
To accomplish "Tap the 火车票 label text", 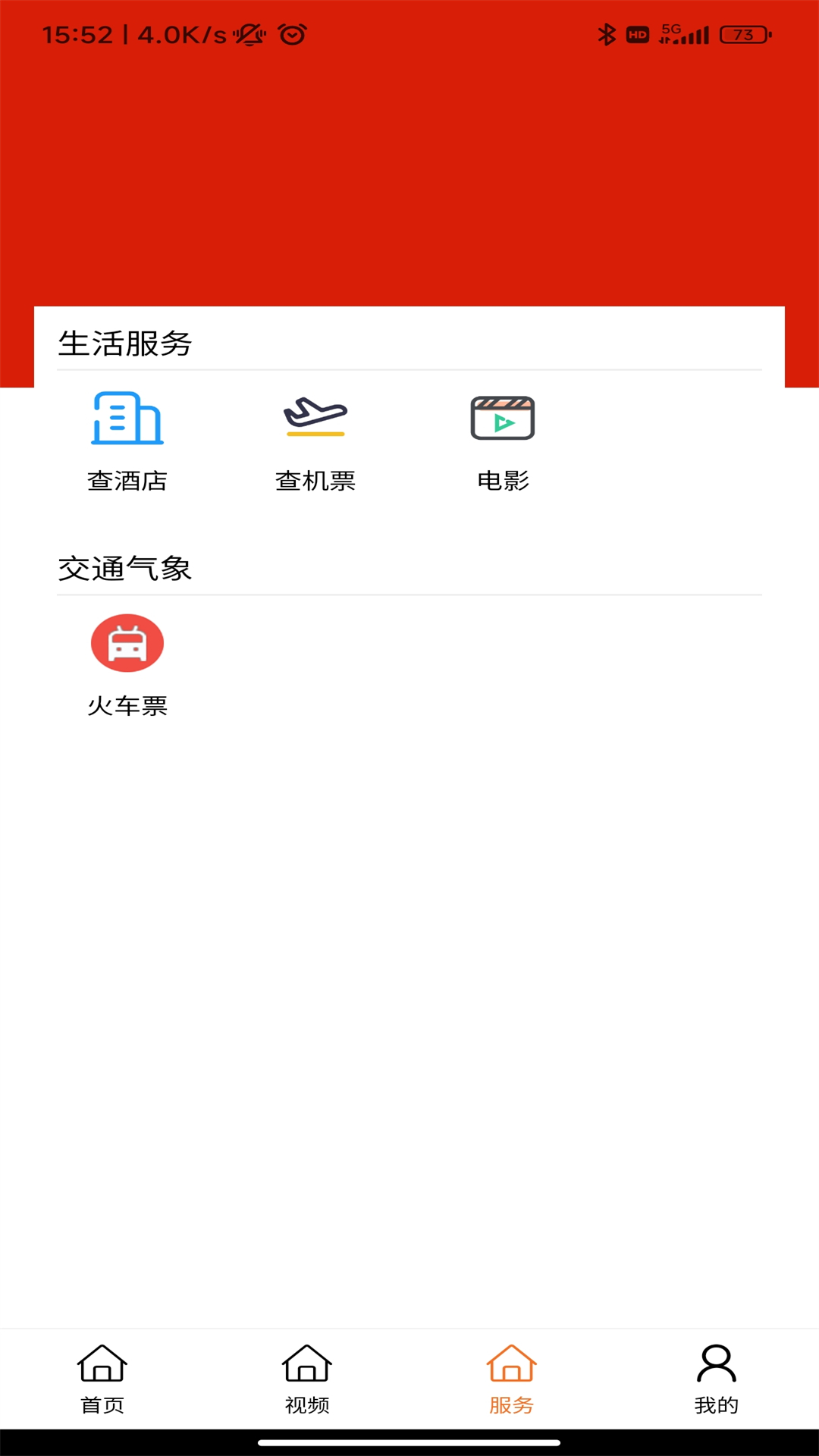I will 128,706.
